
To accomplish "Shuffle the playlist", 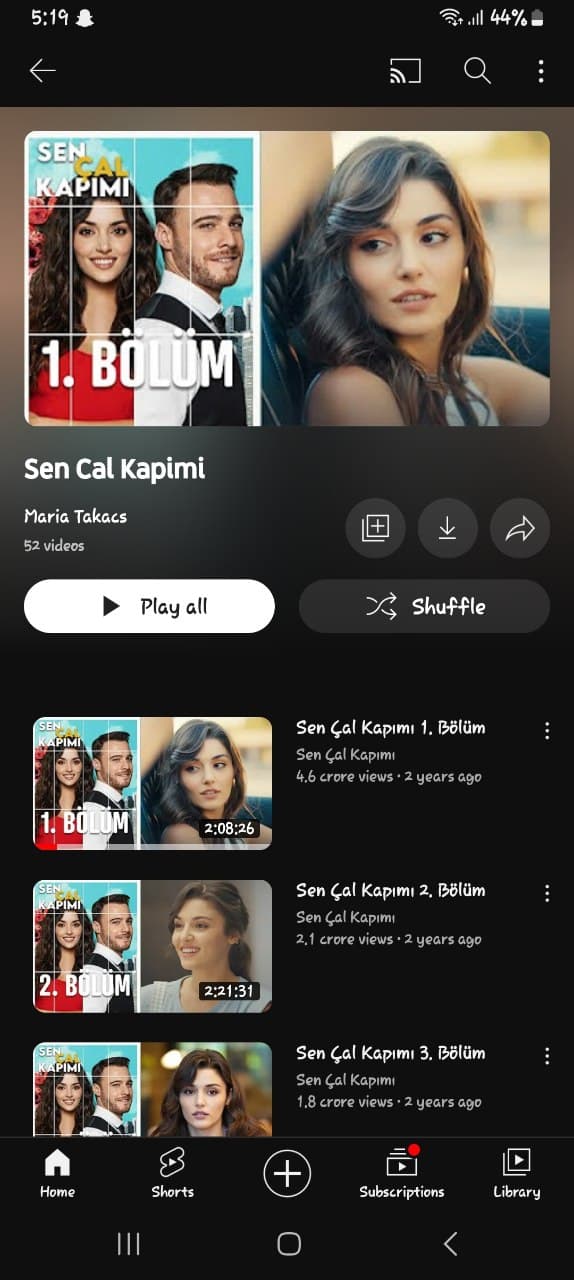I will coord(424,606).
